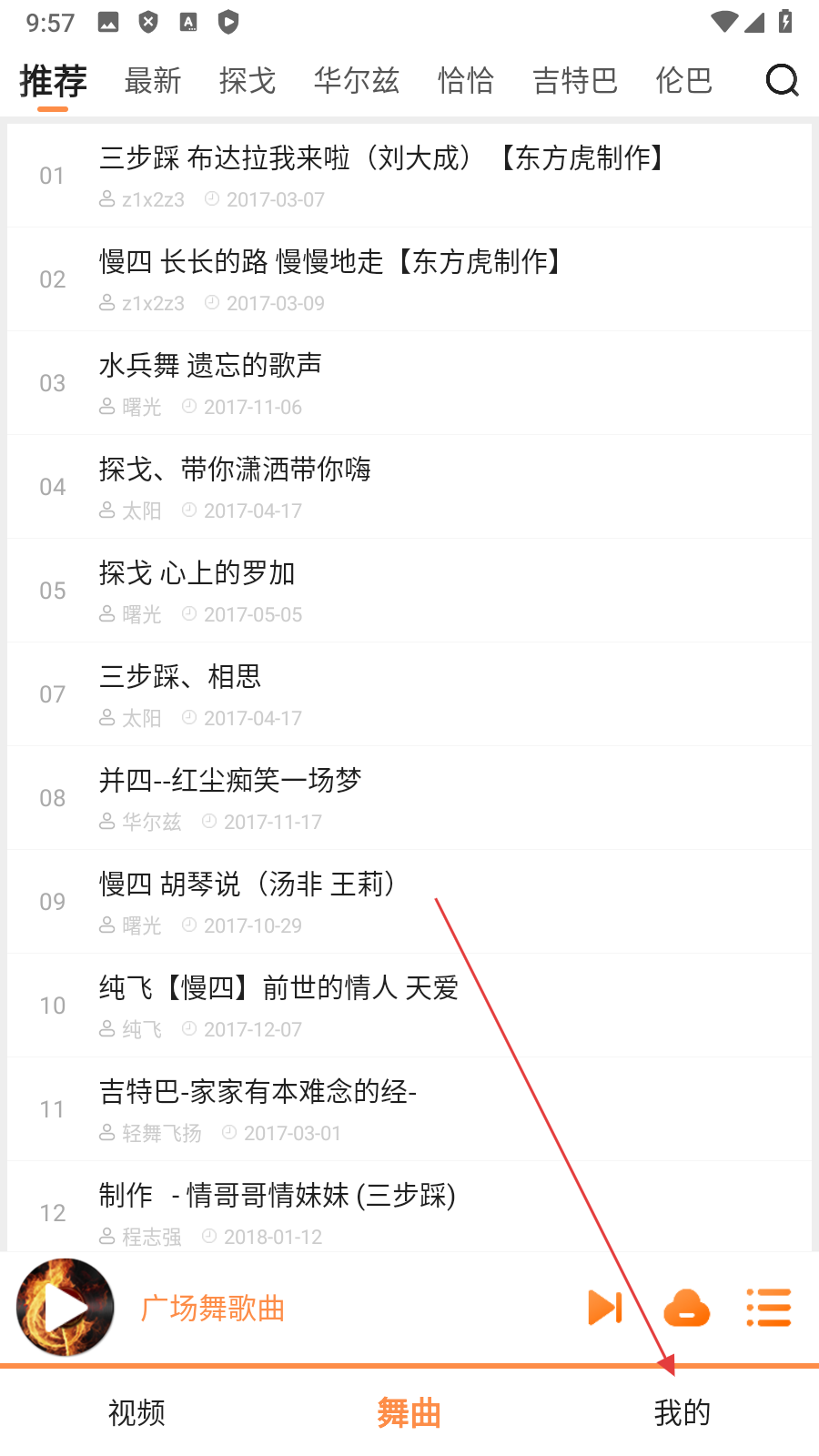Viewport: 819px width, 1456px height.
Task: Select song 水兵舞 遗忘的歌声
Action: pos(211,383)
